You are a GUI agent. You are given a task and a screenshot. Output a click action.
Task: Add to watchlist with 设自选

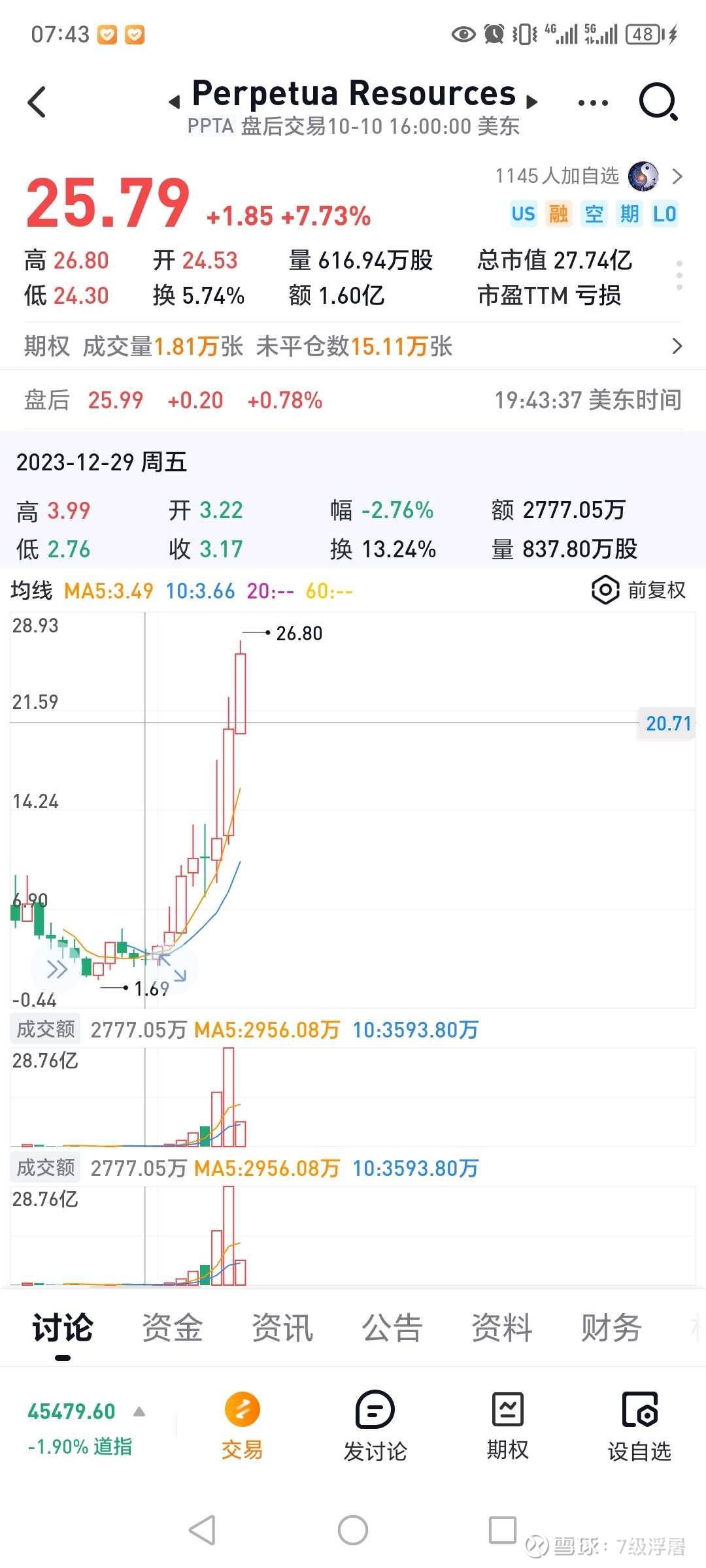coord(639,1428)
